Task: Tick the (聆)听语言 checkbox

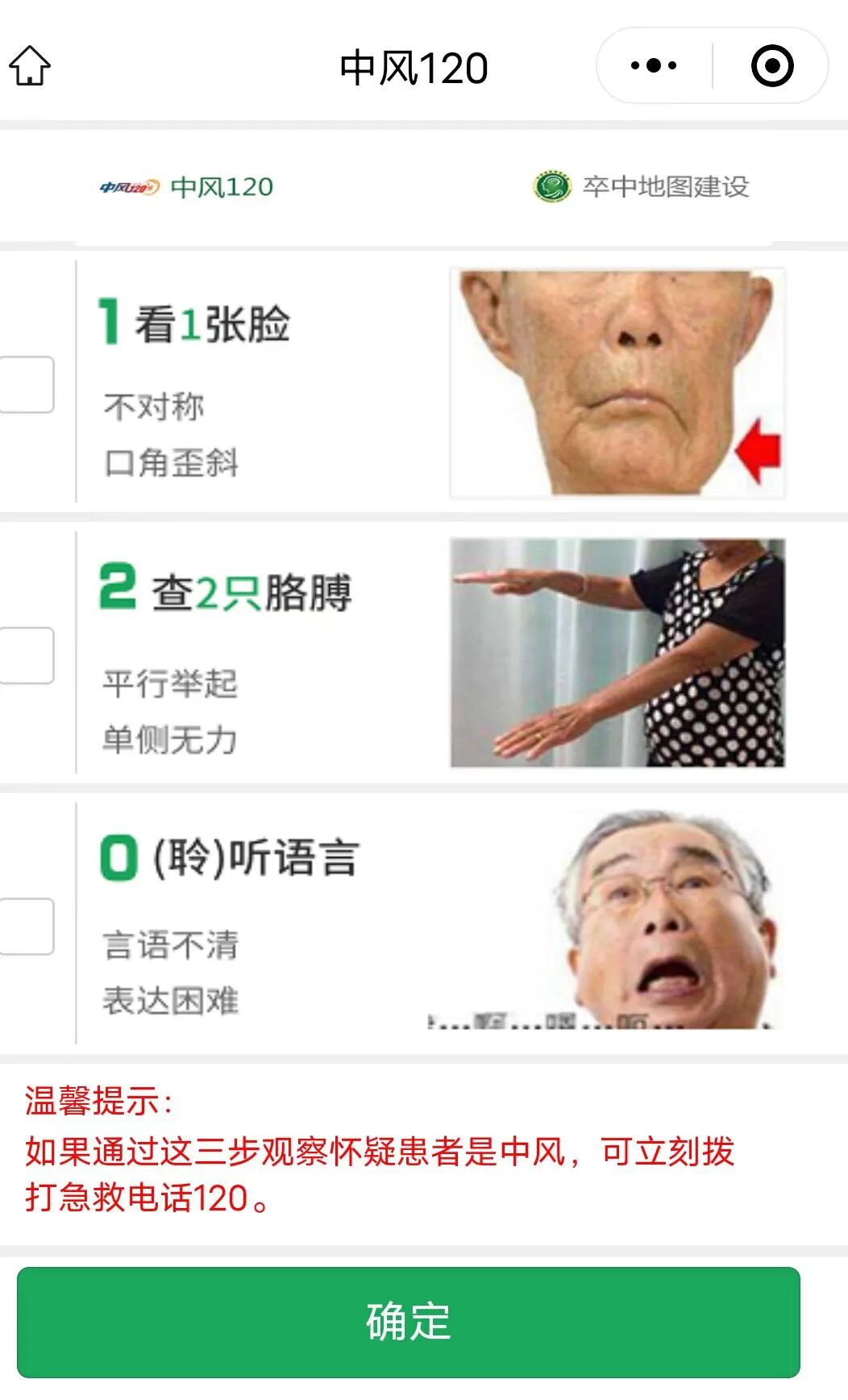Action: tap(27, 927)
